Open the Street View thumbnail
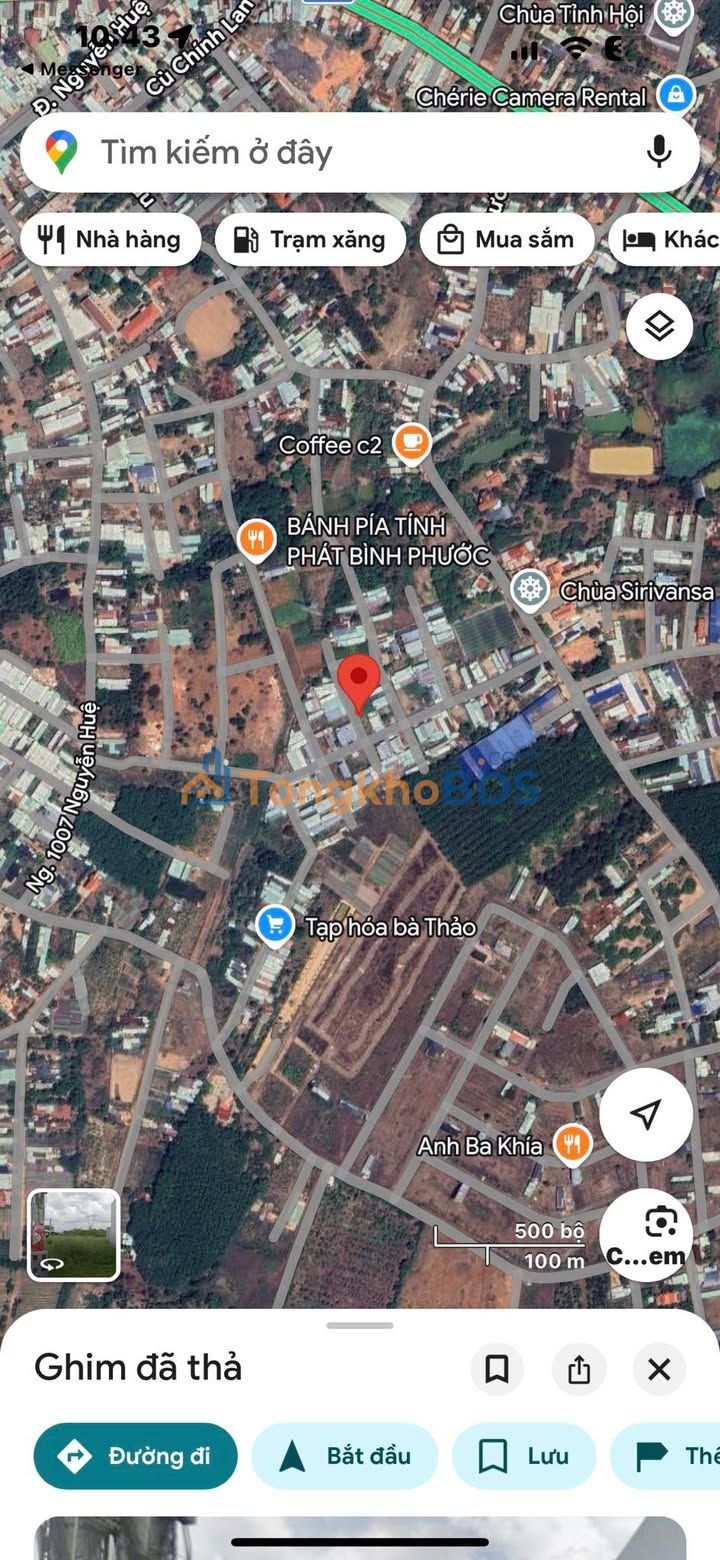Viewport: 720px width, 1560px height. click(74, 1235)
